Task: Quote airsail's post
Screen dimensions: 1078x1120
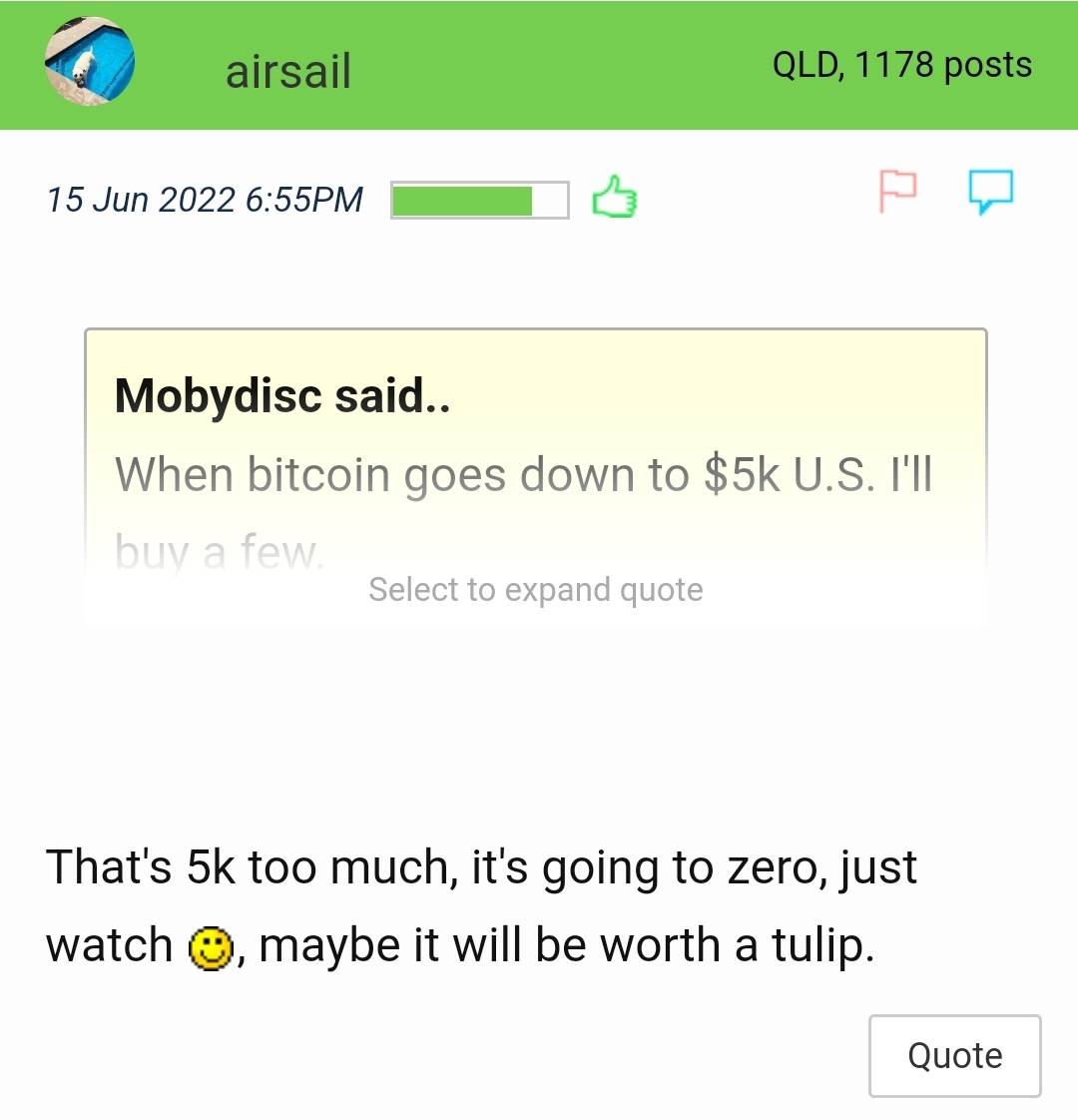Action: 954,1055
